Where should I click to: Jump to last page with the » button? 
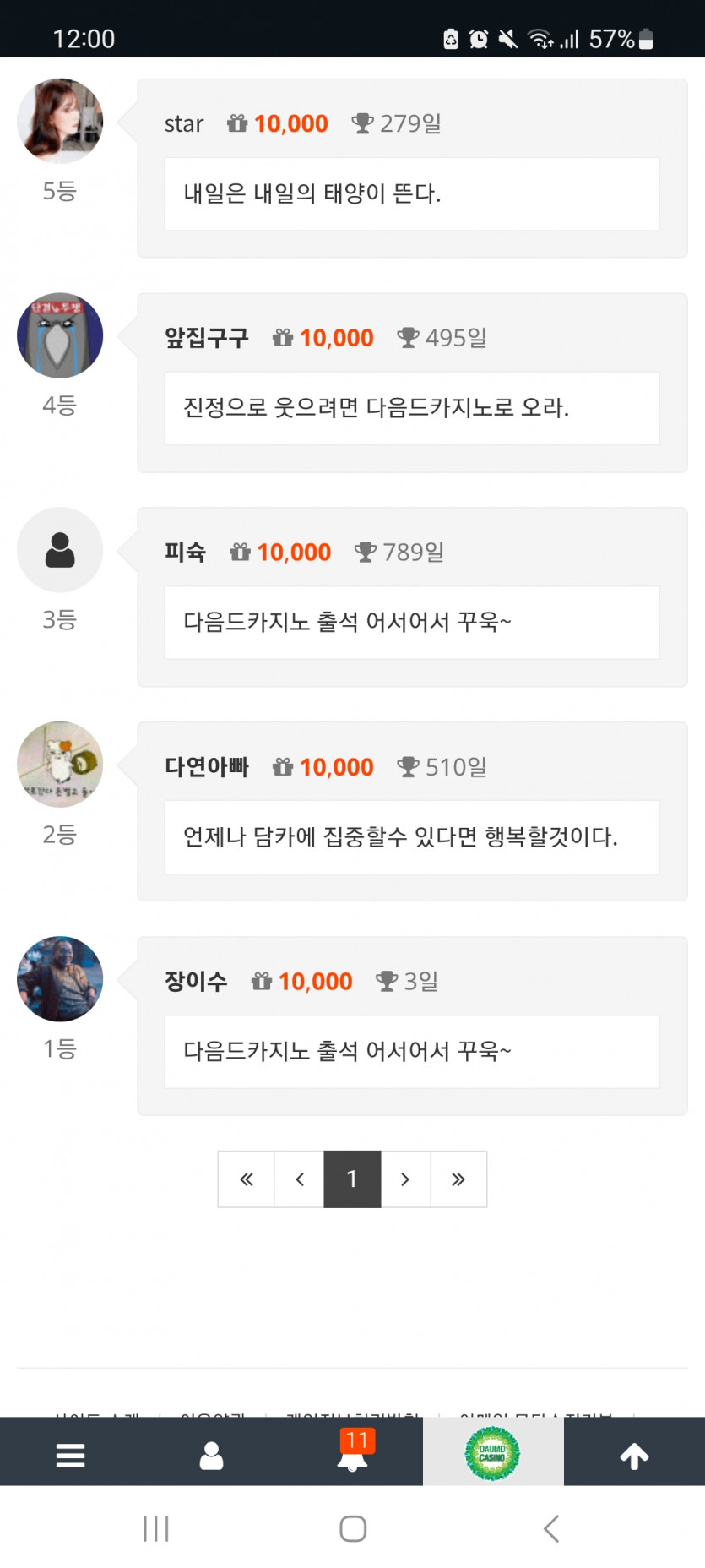click(458, 1179)
